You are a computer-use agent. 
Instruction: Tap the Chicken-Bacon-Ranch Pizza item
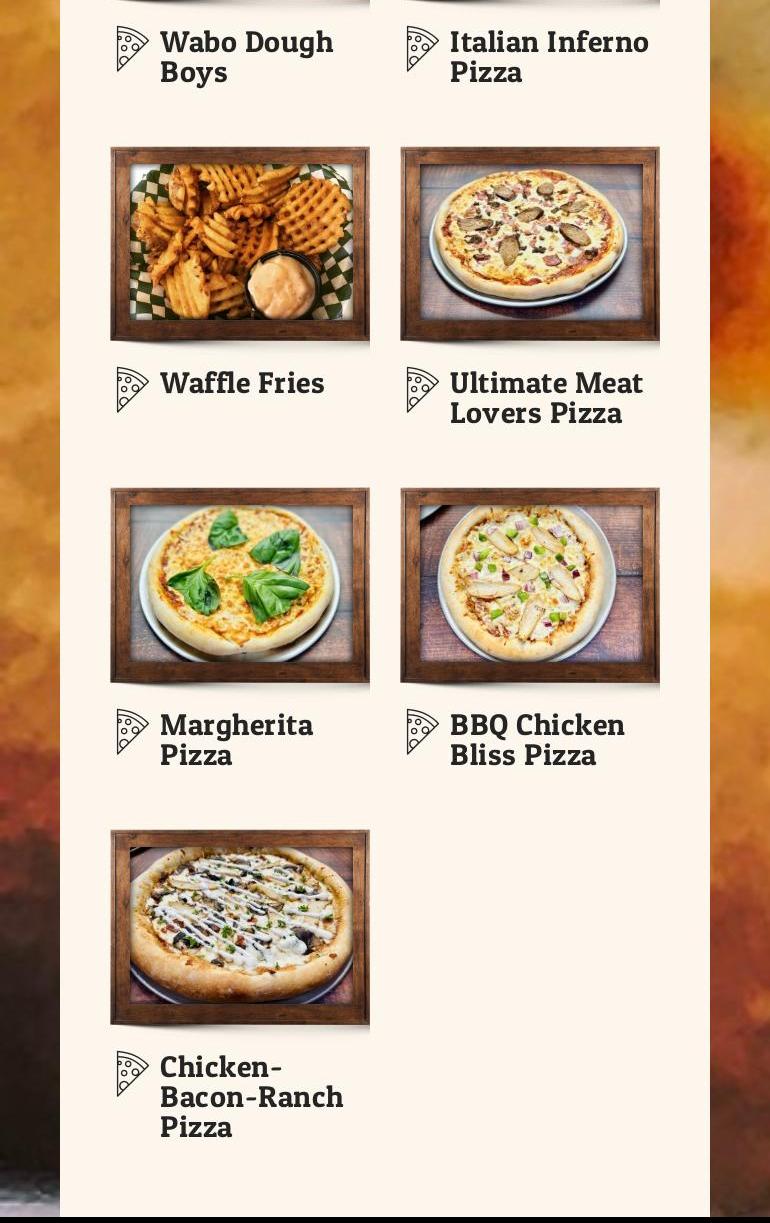click(x=240, y=927)
